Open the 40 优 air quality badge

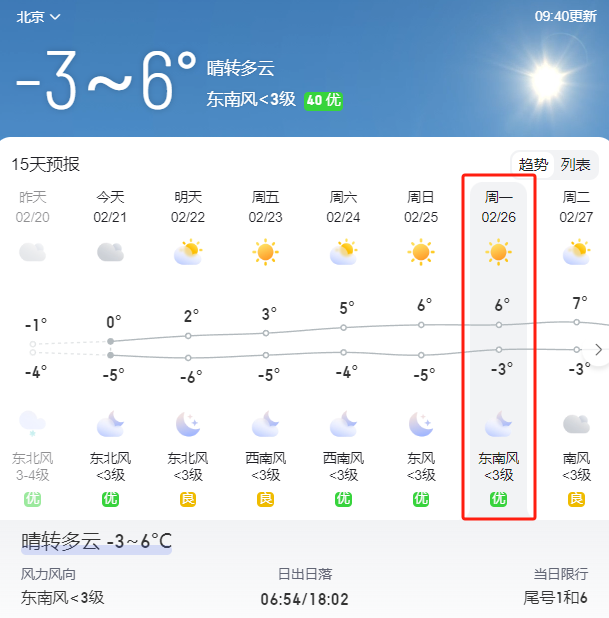[x=323, y=100]
